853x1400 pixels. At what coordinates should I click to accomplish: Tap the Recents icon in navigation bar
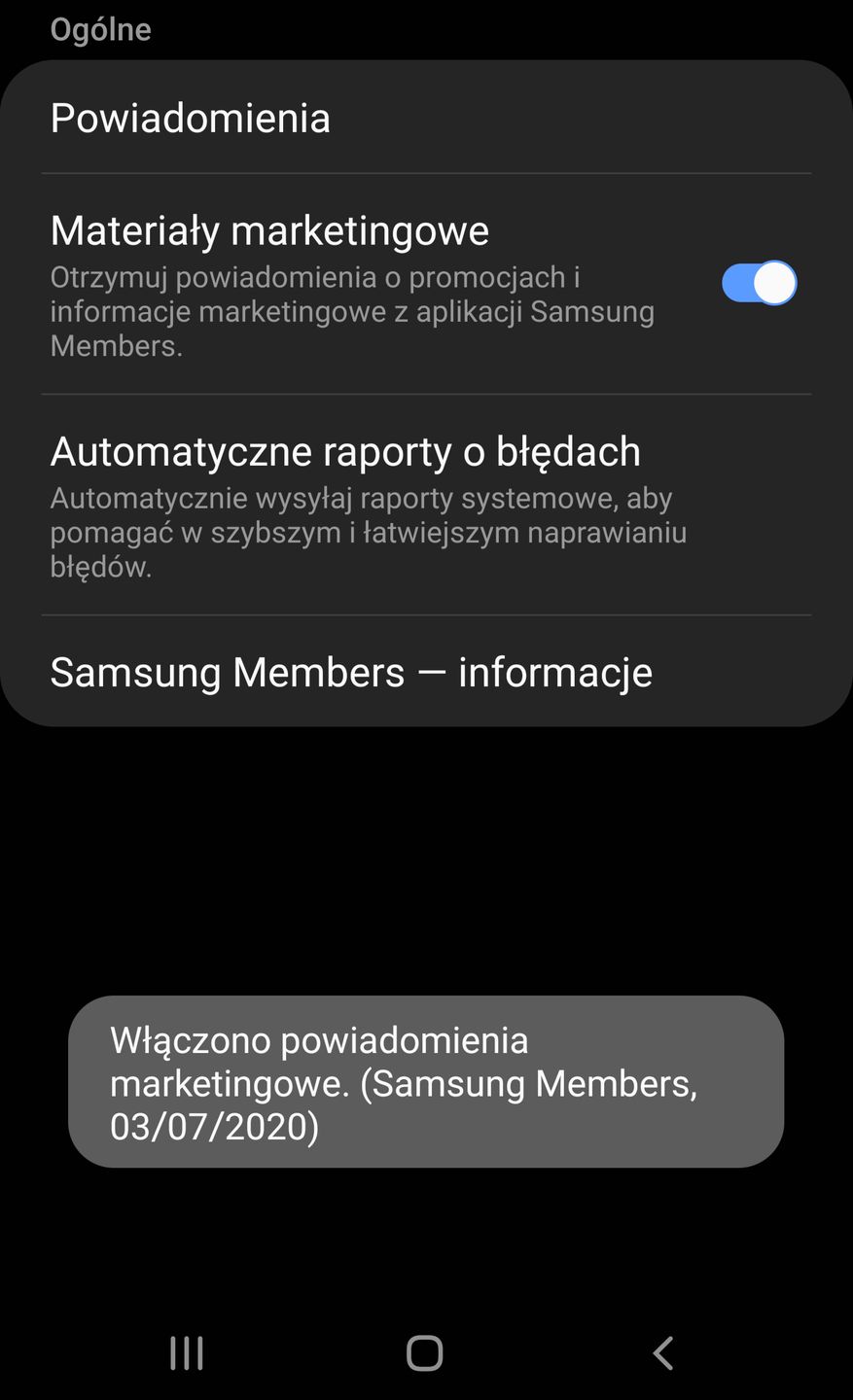[x=185, y=1351]
